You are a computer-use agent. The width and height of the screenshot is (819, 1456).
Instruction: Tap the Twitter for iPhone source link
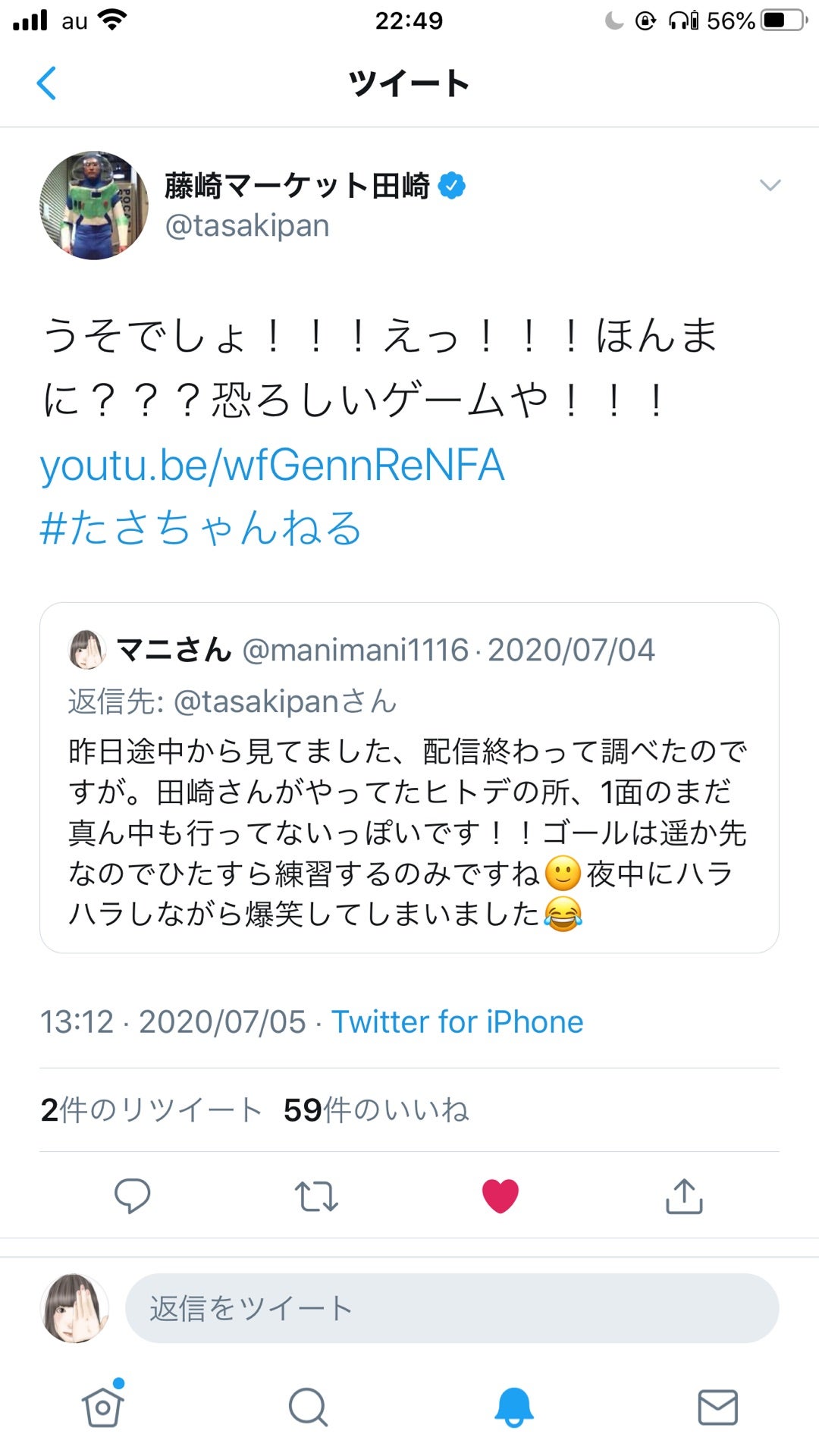pyautogui.click(x=457, y=1021)
